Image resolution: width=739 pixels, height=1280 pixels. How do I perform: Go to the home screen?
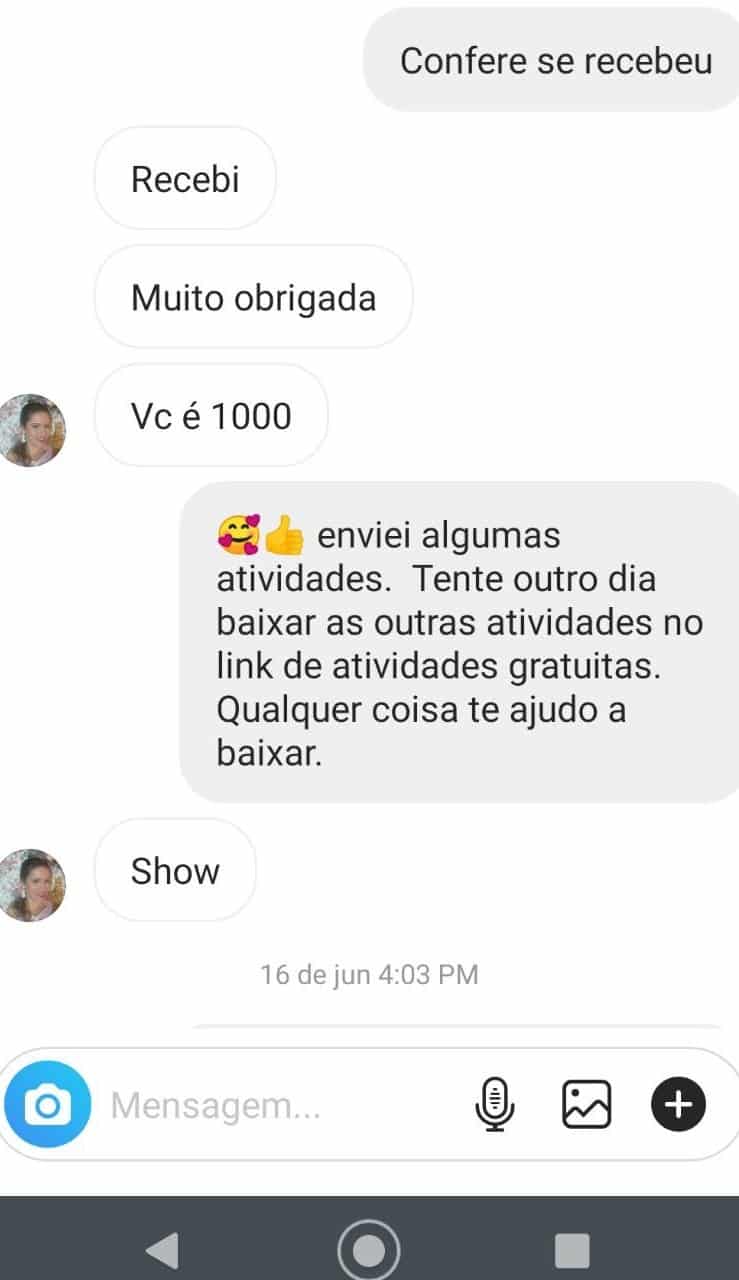369,1250
